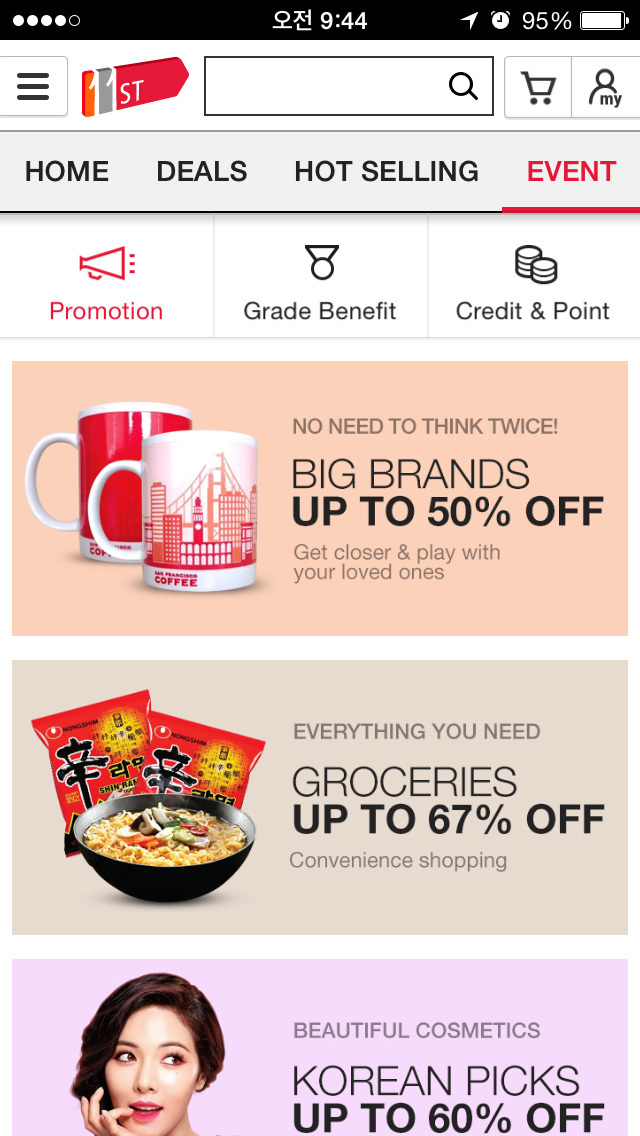Select the Promotion section

pyautogui.click(x=107, y=277)
